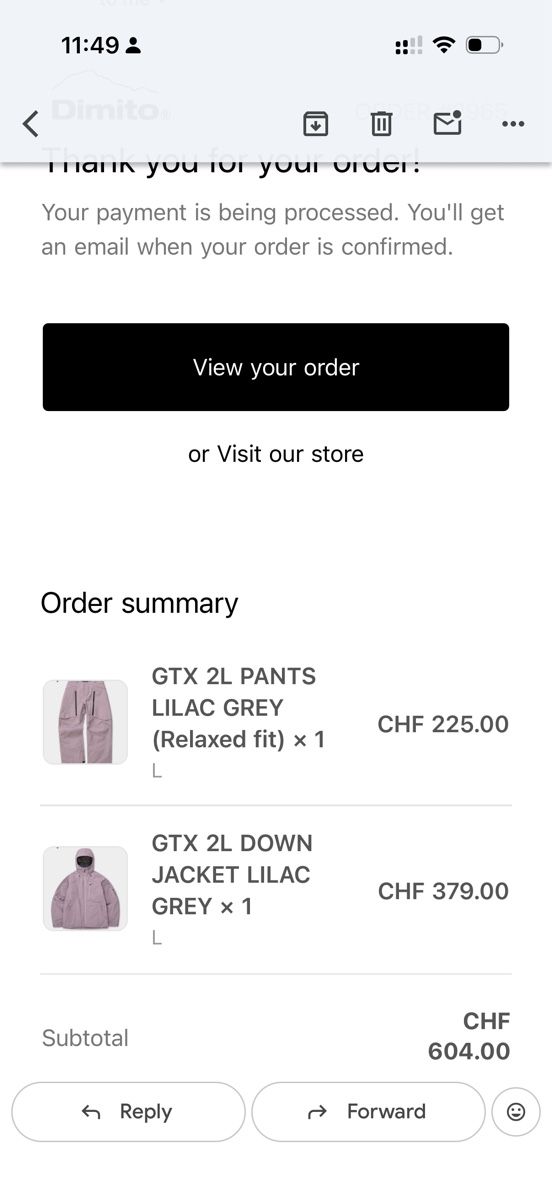Go back to the inbox
The image size is (552, 1200).
click(31, 124)
